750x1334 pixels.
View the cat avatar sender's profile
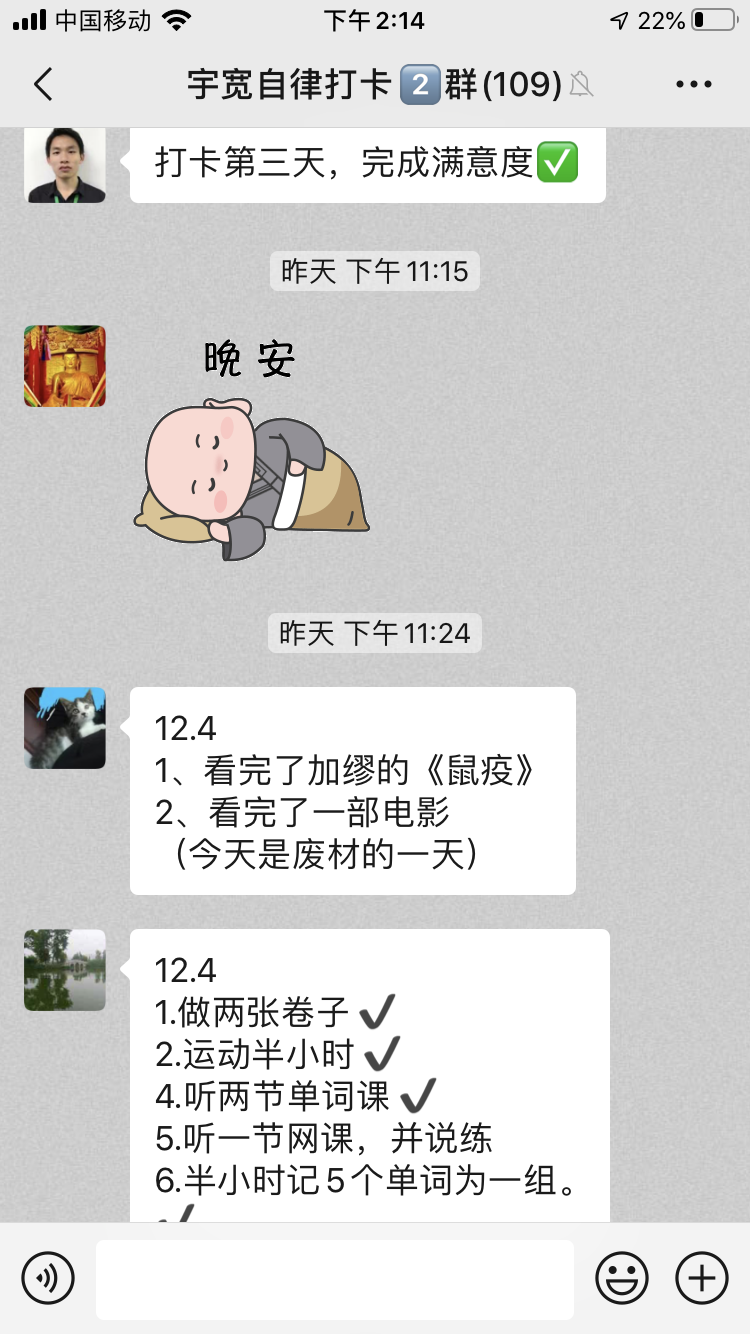65,728
